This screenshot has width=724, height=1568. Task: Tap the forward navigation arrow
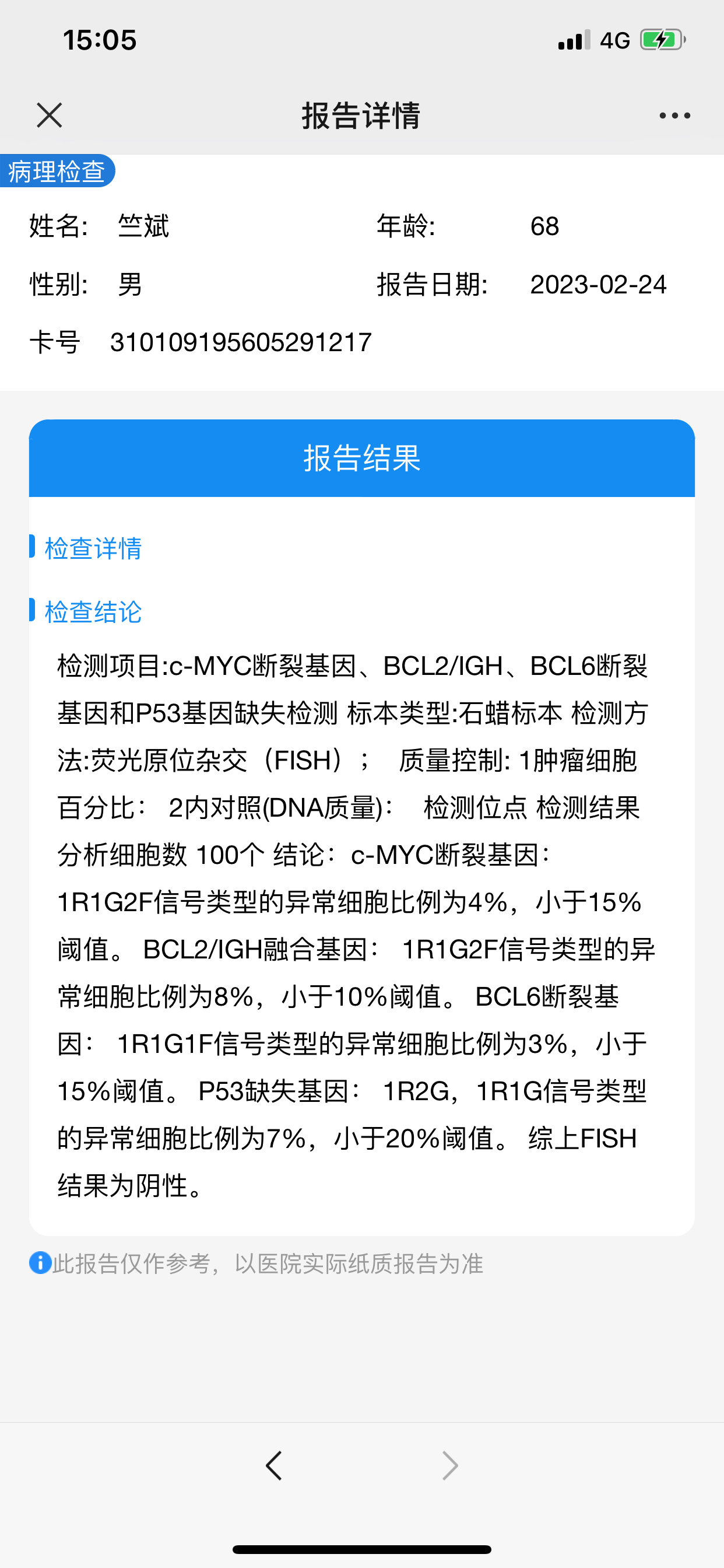click(449, 1465)
